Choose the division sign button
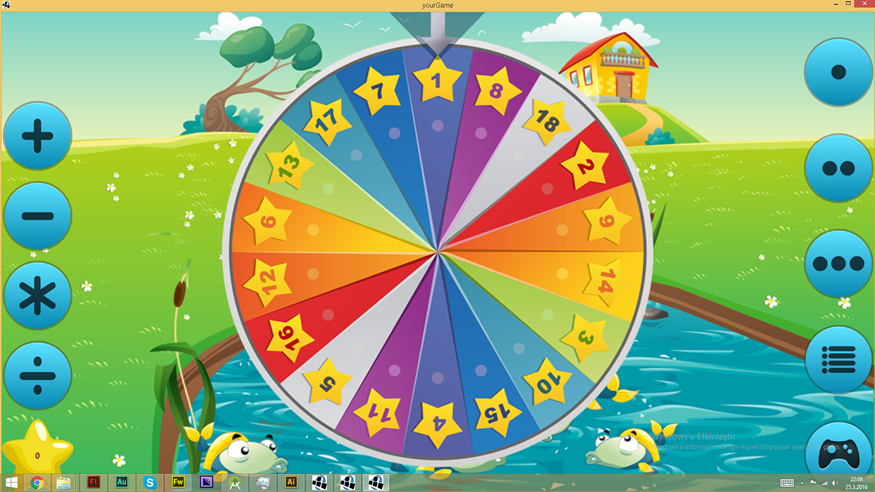The width and height of the screenshot is (875, 492). pos(38,376)
